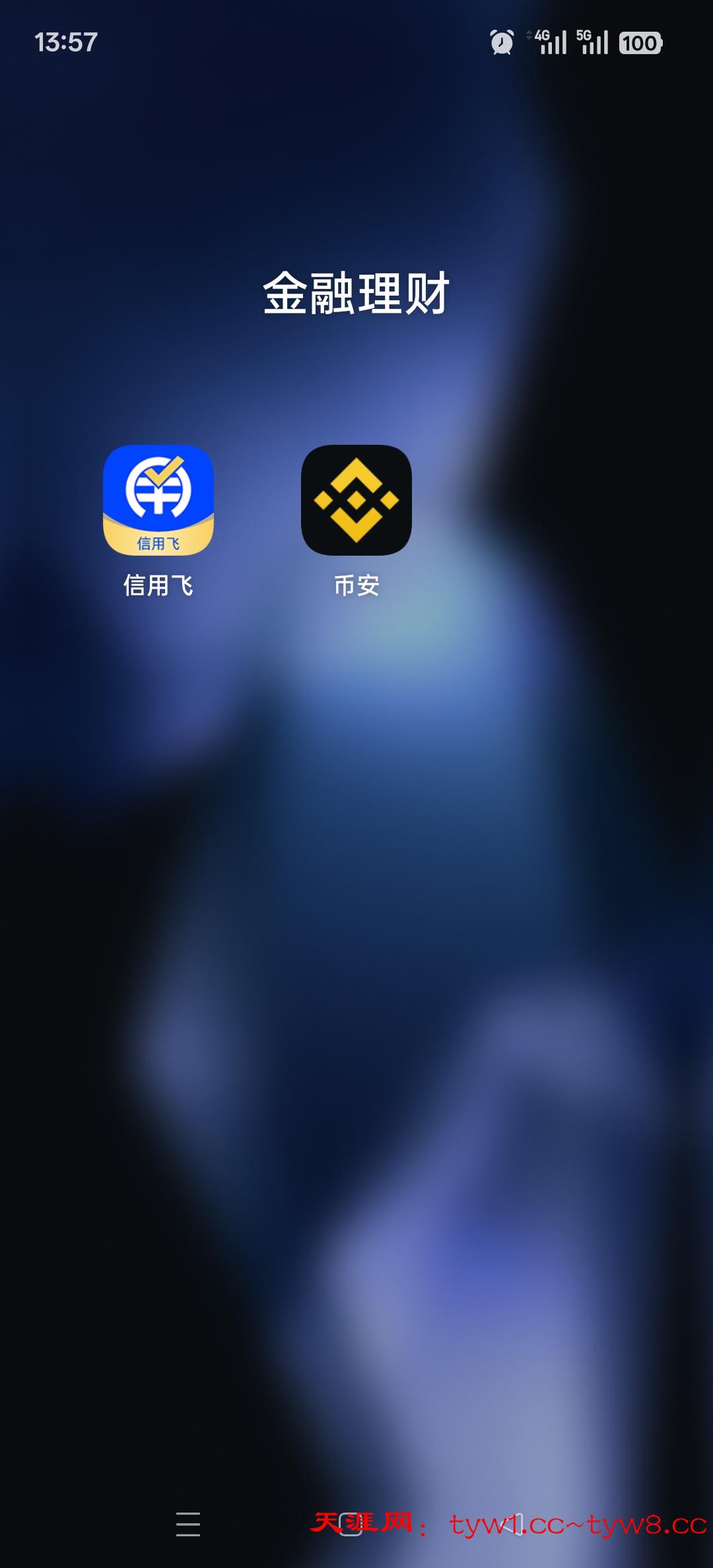Launch the 币安 app
Image resolution: width=713 pixels, height=1568 pixels.
click(x=356, y=500)
